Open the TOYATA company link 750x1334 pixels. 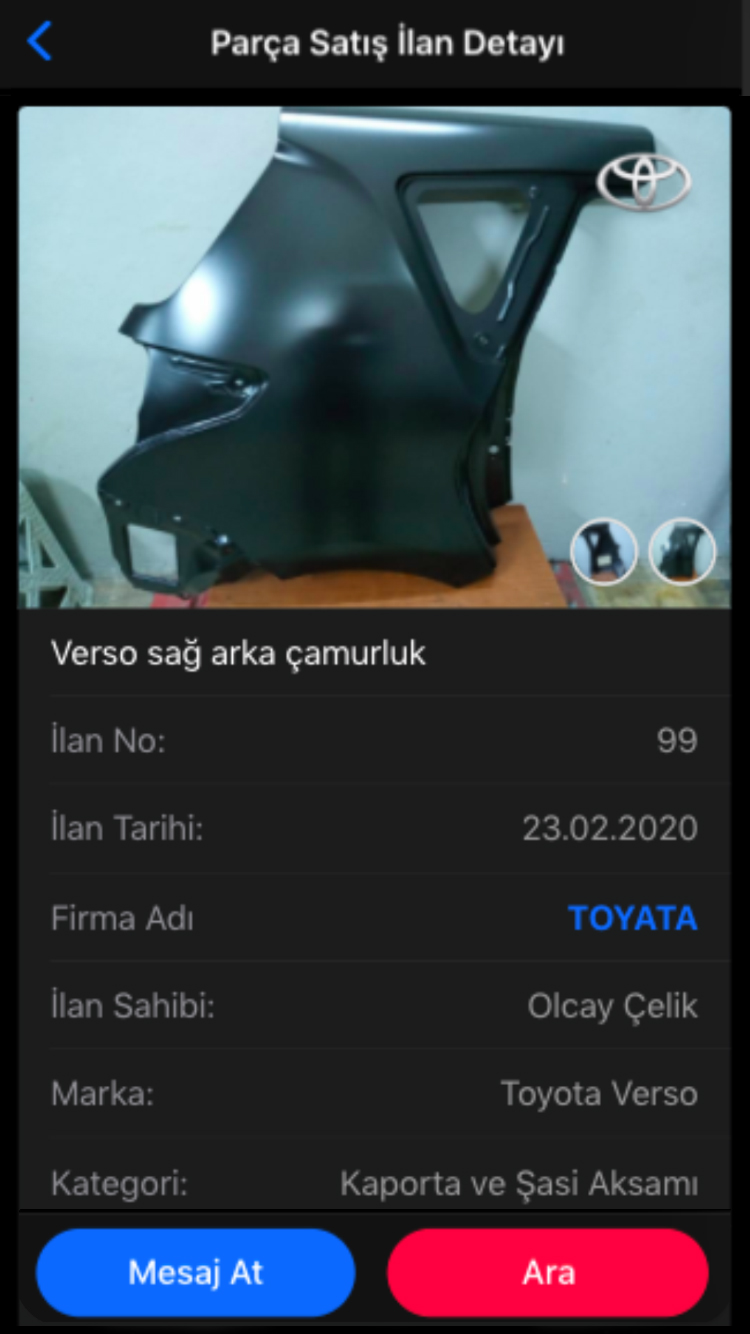tap(632, 918)
